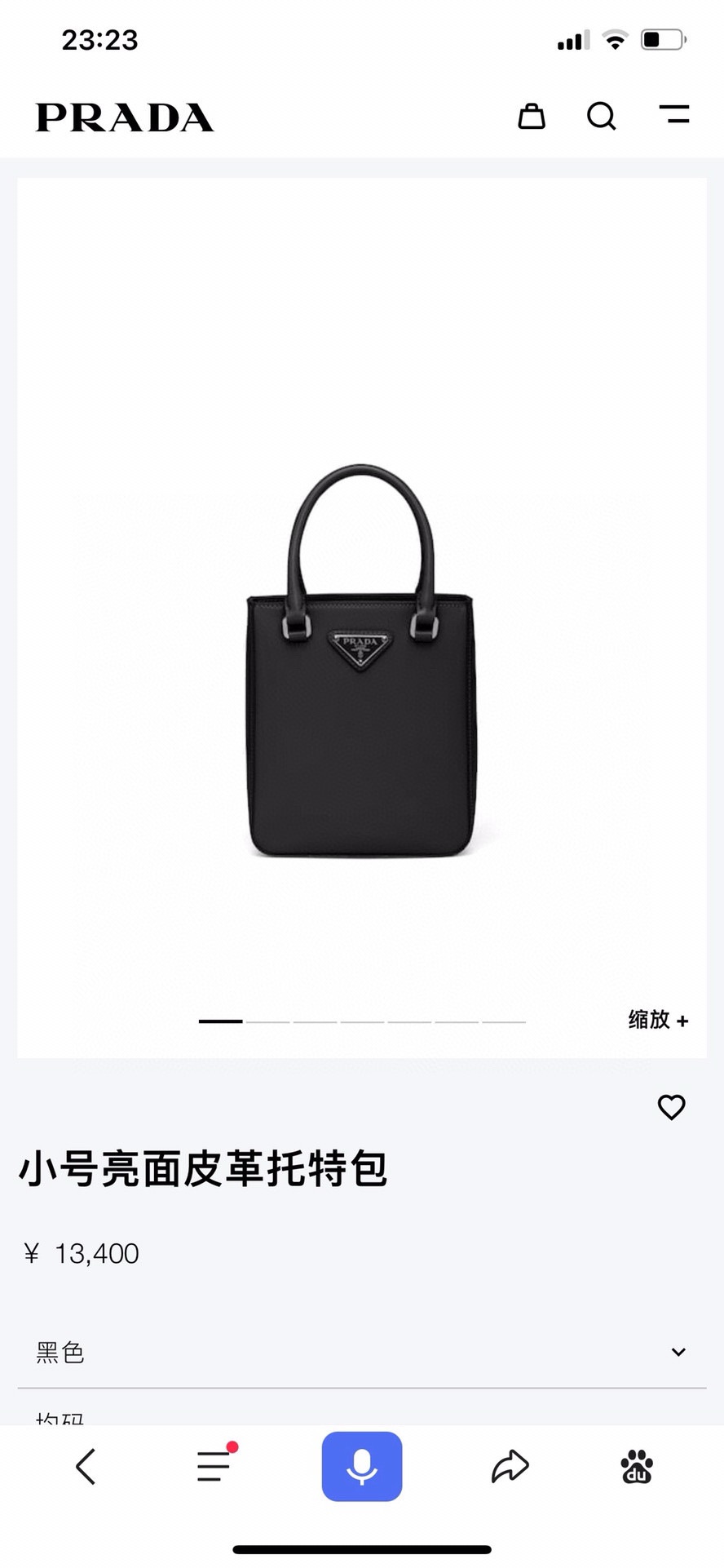This screenshot has width=724, height=1568.
Task: Tap the PRADA logo to go home
Action: point(125,117)
